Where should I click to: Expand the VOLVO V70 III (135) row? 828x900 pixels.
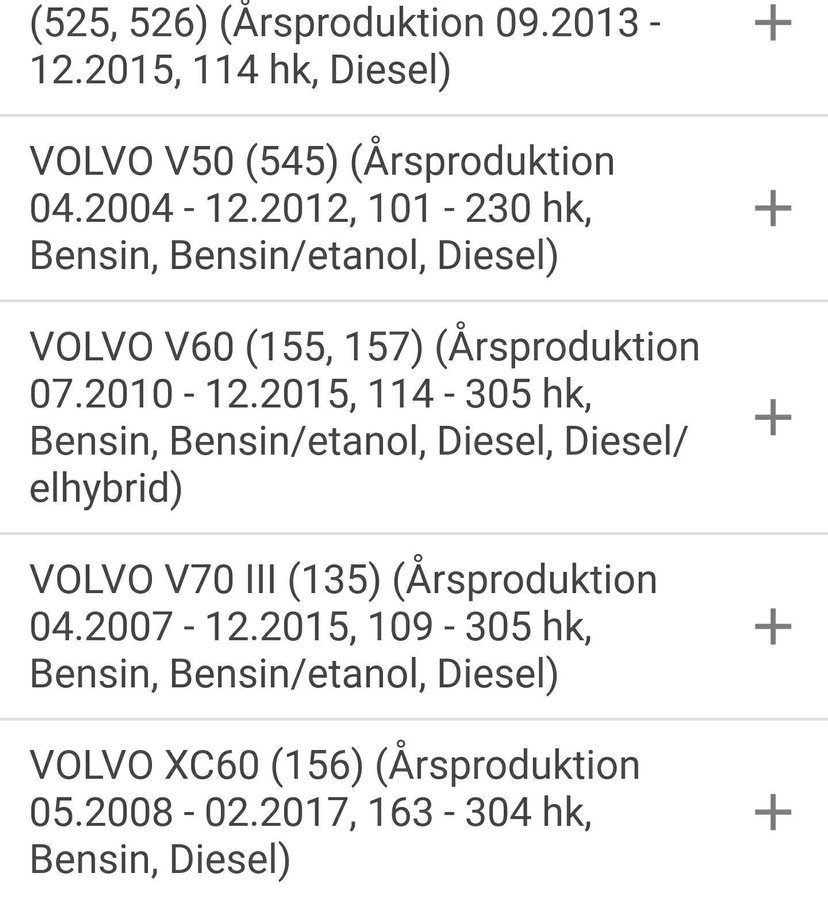click(771, 627)
